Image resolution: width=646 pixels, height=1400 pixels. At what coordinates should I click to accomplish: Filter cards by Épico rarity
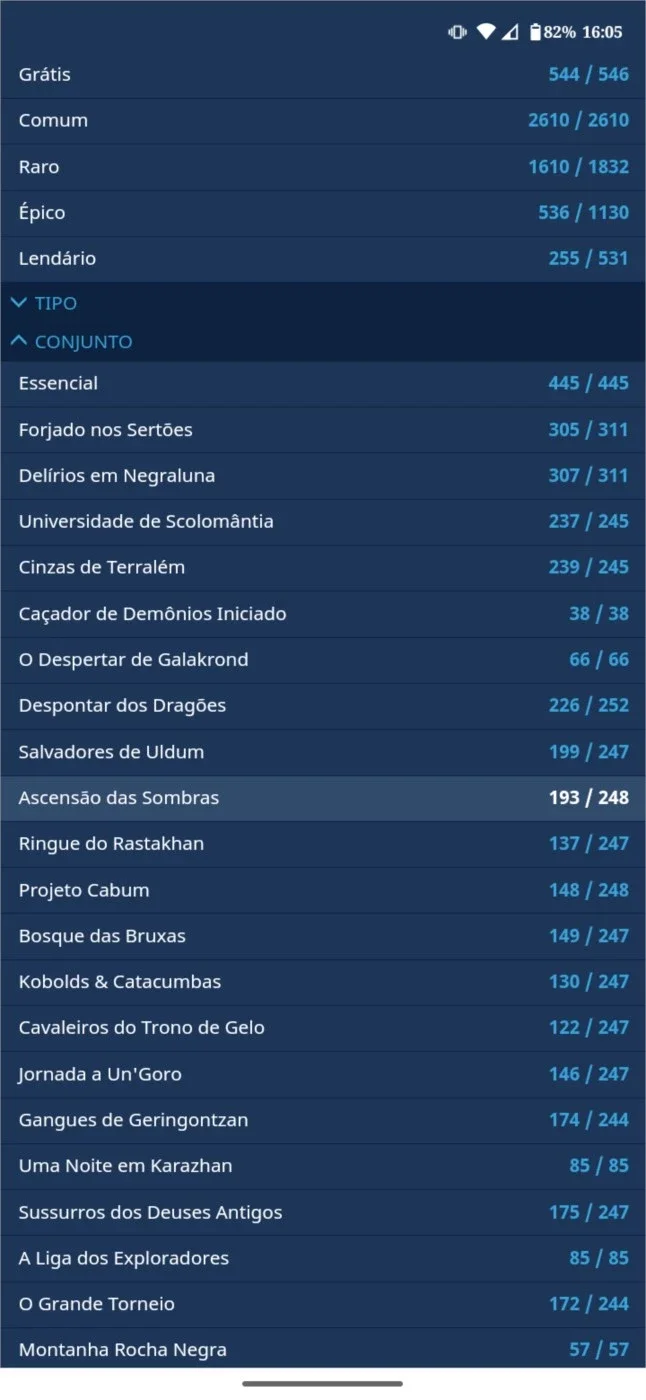click(323, 213)
